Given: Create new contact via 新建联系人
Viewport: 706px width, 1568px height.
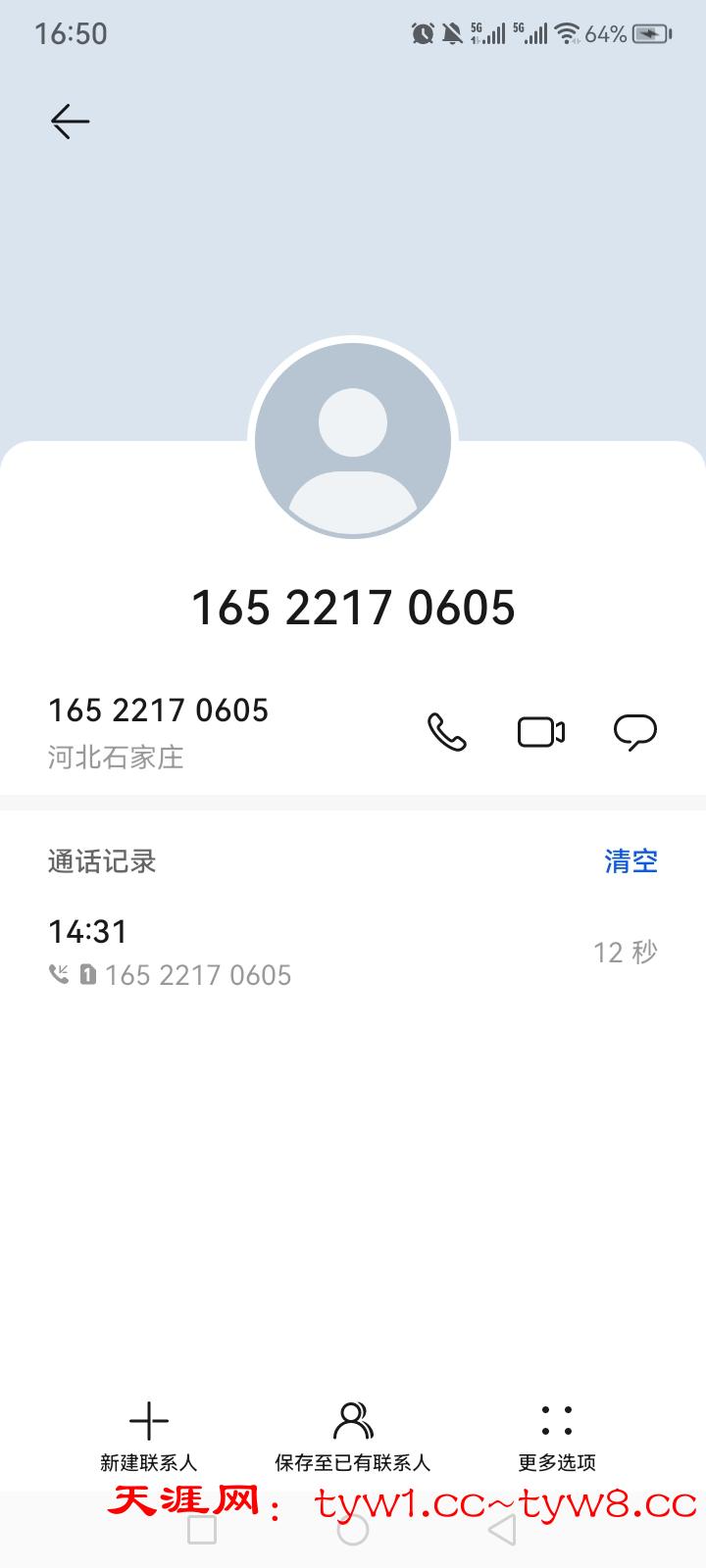Looking at the screenshot, I should click(x=149, y=1436).
